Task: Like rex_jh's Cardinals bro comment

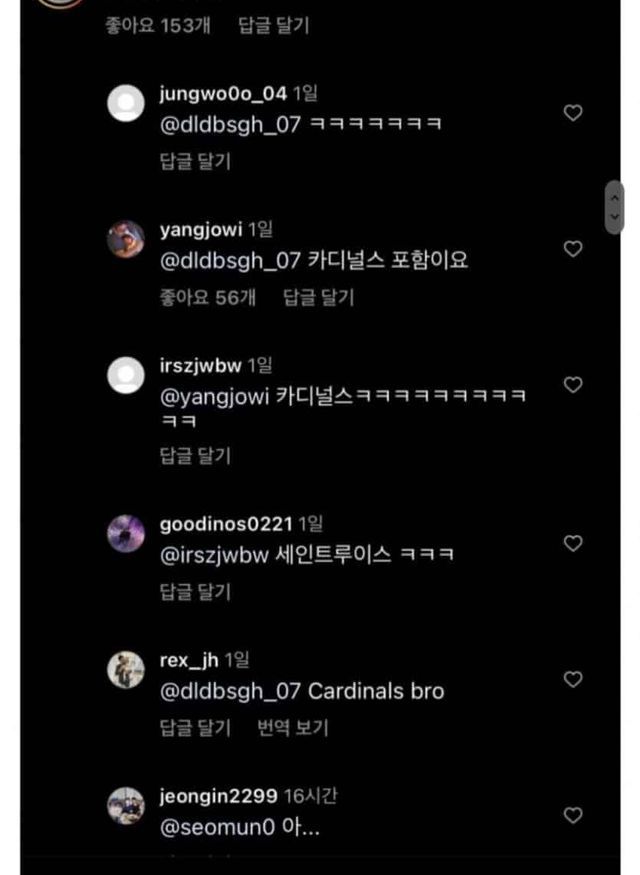Action: pos(573,679)
